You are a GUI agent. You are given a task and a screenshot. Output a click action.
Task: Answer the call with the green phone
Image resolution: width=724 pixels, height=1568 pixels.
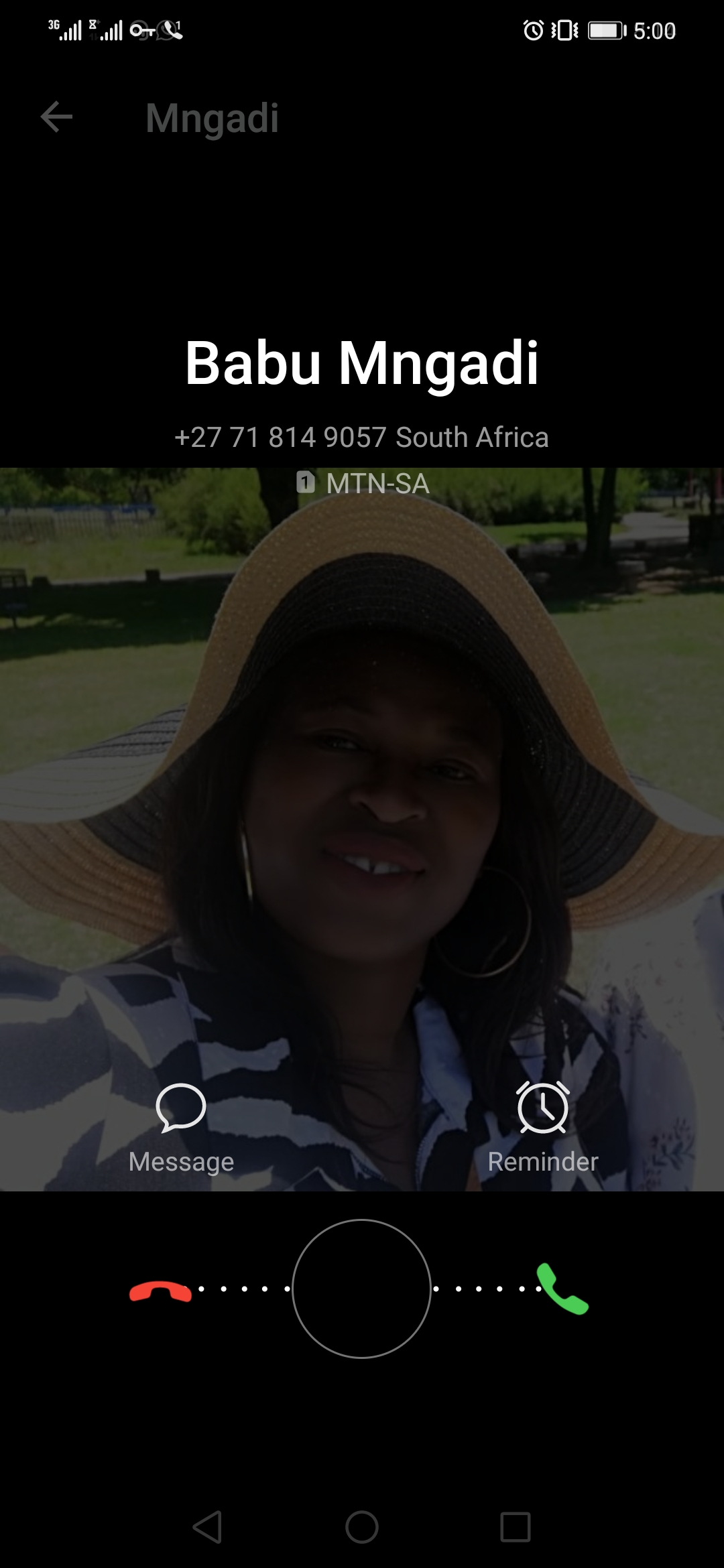(562, 1289)
